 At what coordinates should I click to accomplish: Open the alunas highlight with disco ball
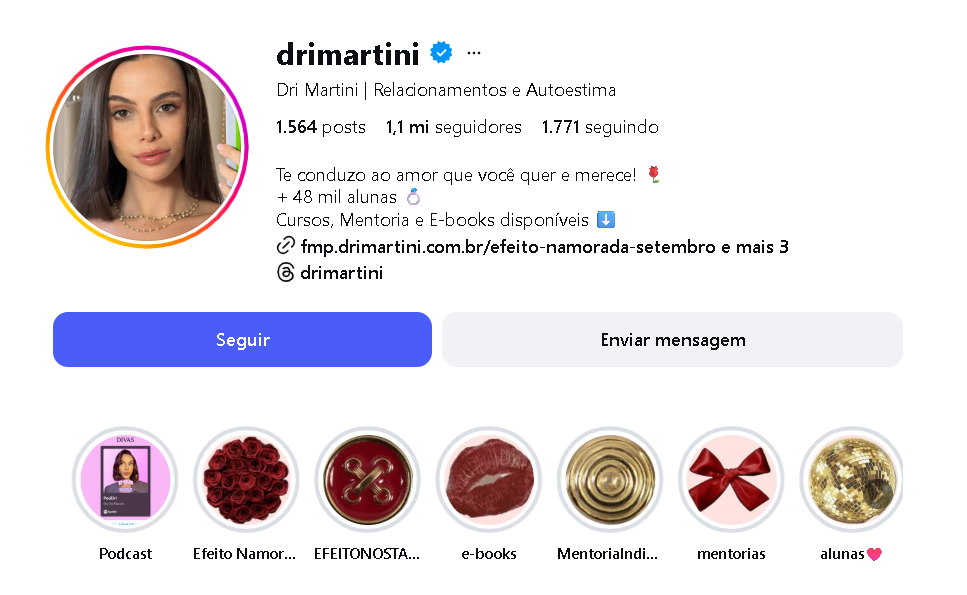(x=851, y=480)
